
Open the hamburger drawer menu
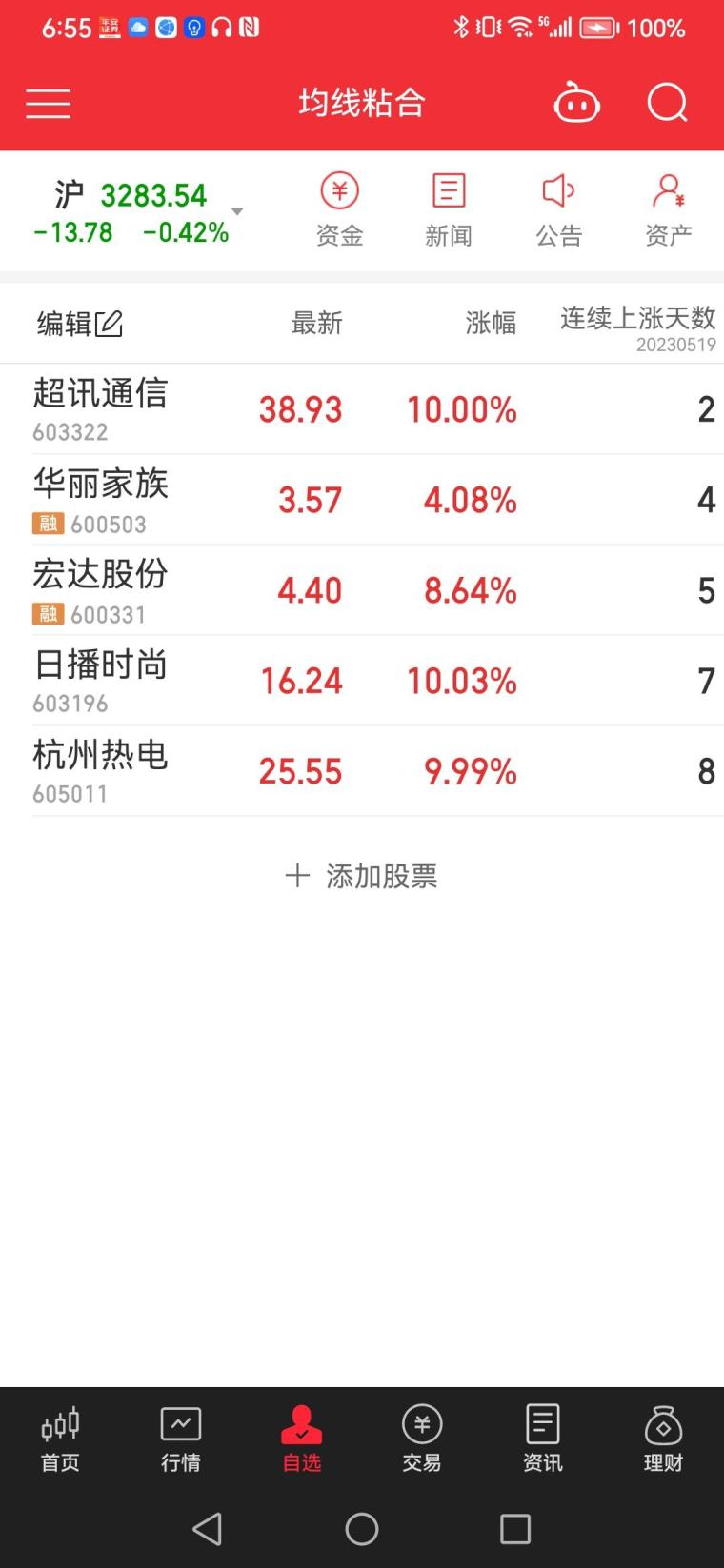(x=49, y=103)
